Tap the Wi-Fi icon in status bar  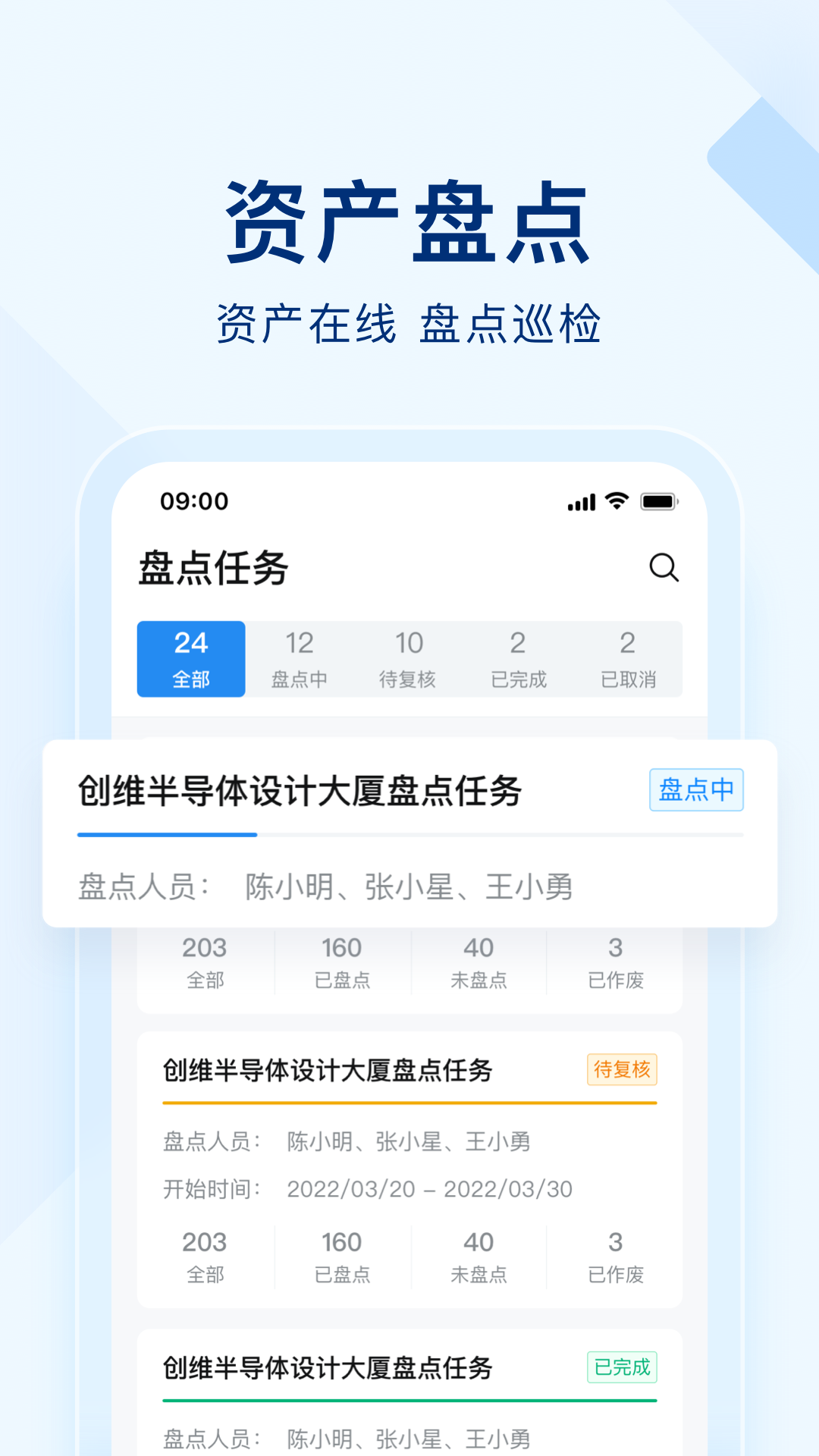pyautogui.click(x=616, y=500)
